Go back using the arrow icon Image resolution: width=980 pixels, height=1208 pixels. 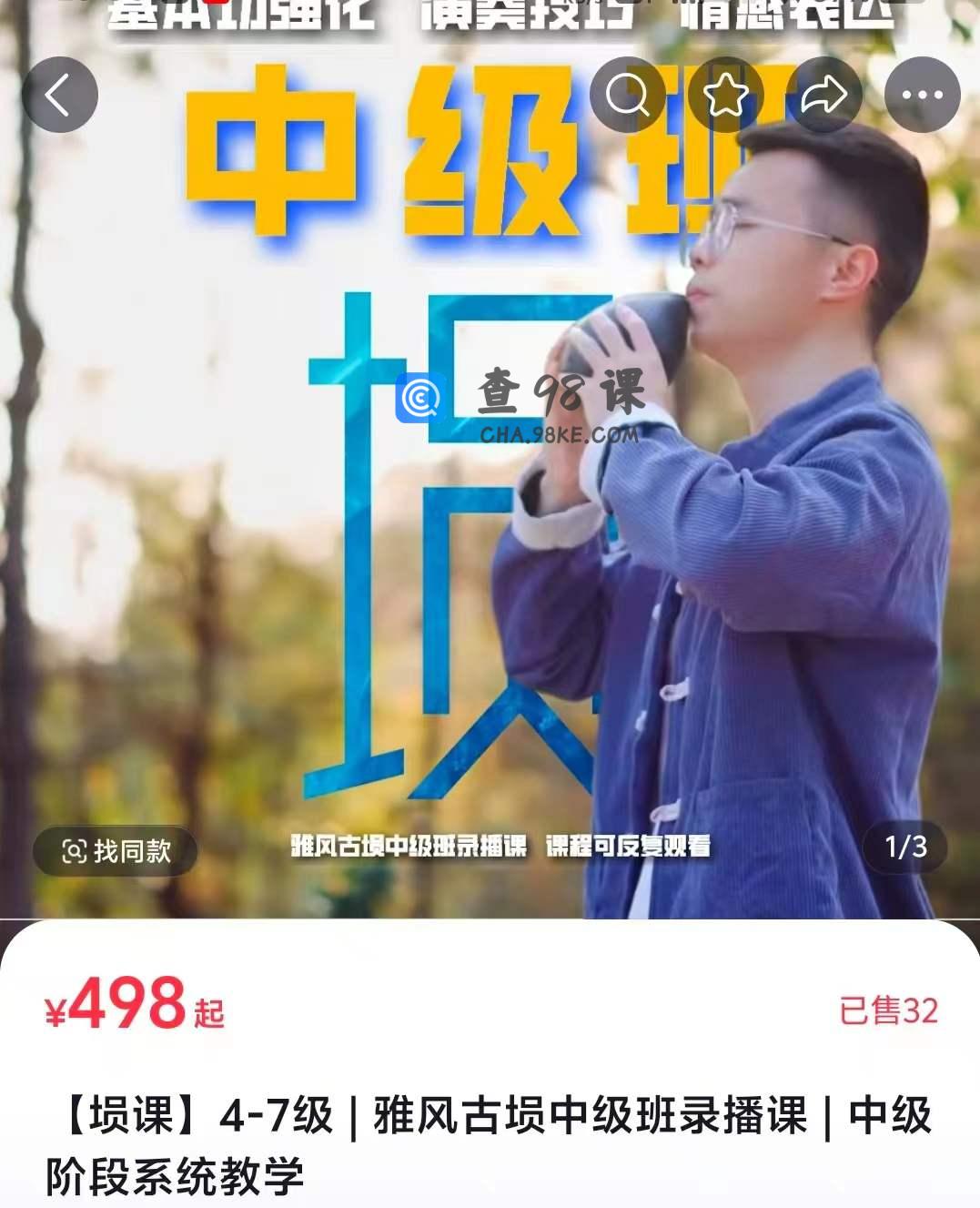click(59, 95)
